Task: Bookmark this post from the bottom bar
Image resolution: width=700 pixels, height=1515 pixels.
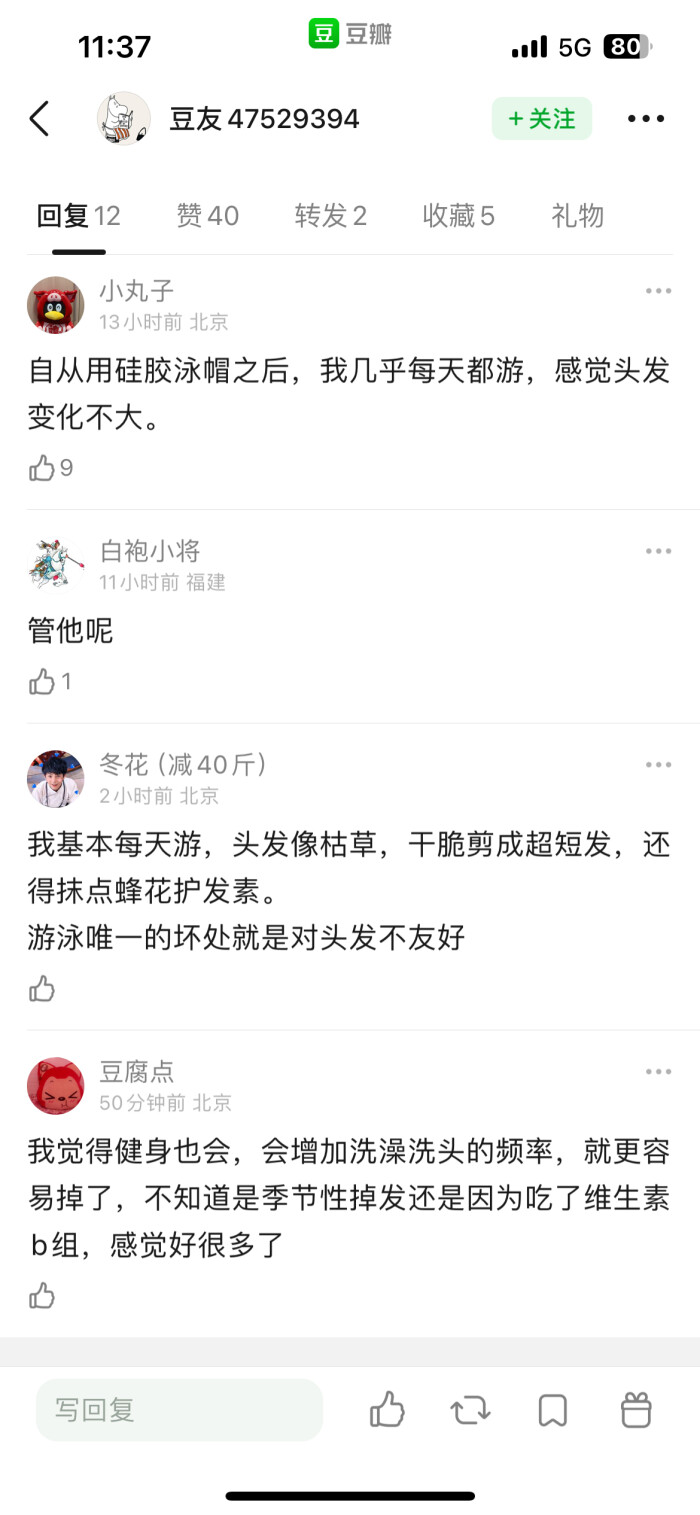Action: tap(552, 1410)
